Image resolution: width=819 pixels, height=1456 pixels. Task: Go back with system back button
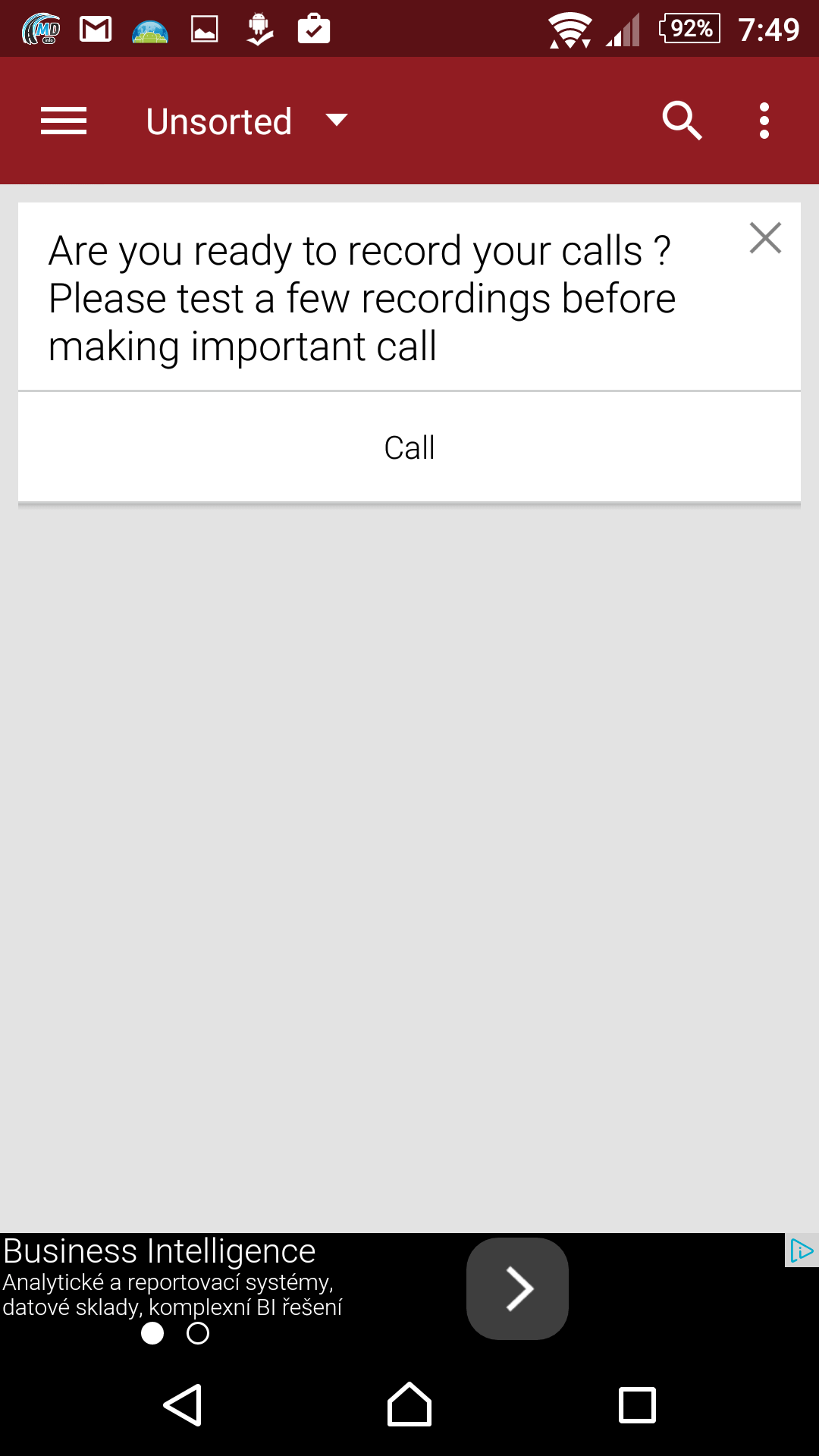tap(183, 1405)
